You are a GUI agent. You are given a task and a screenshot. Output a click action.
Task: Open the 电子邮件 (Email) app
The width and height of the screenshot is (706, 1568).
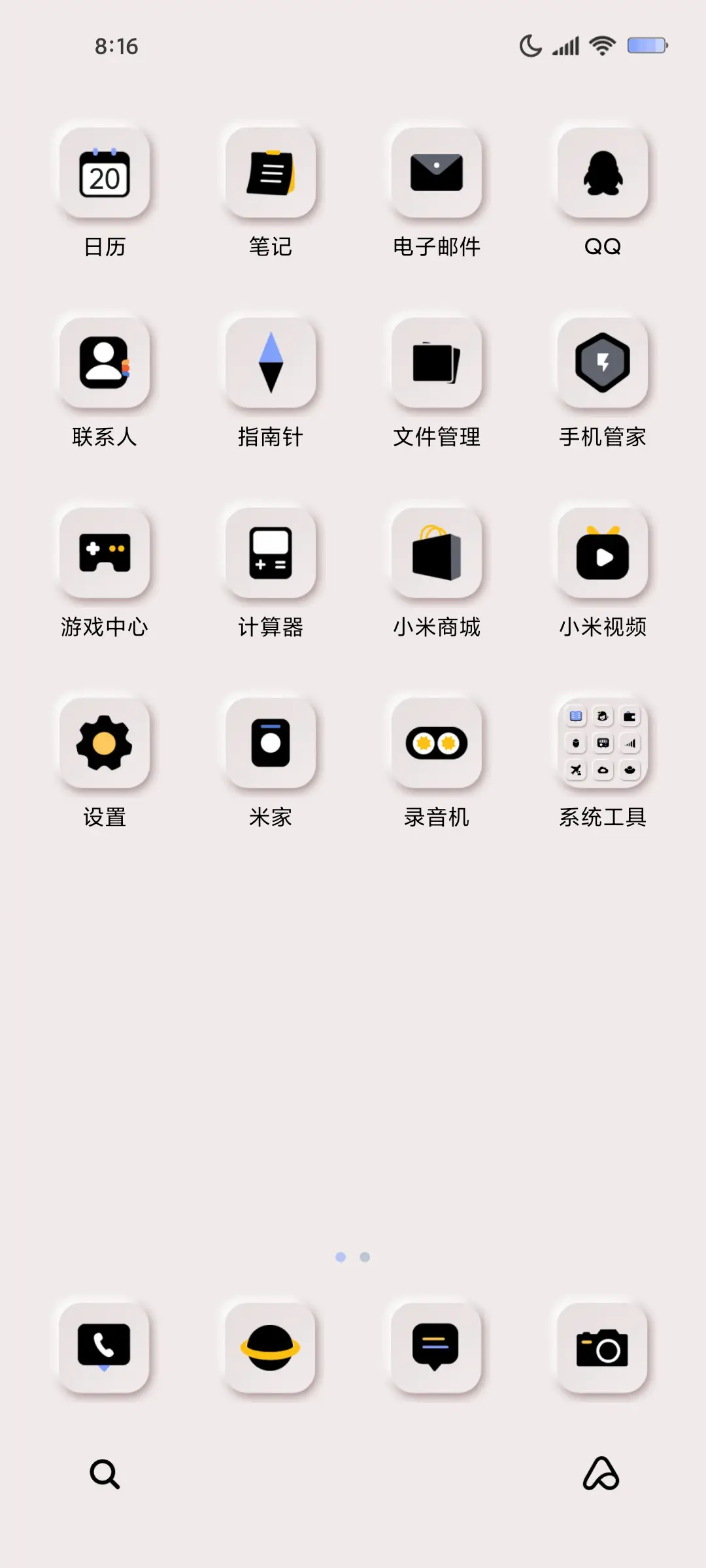pos(437,173)
